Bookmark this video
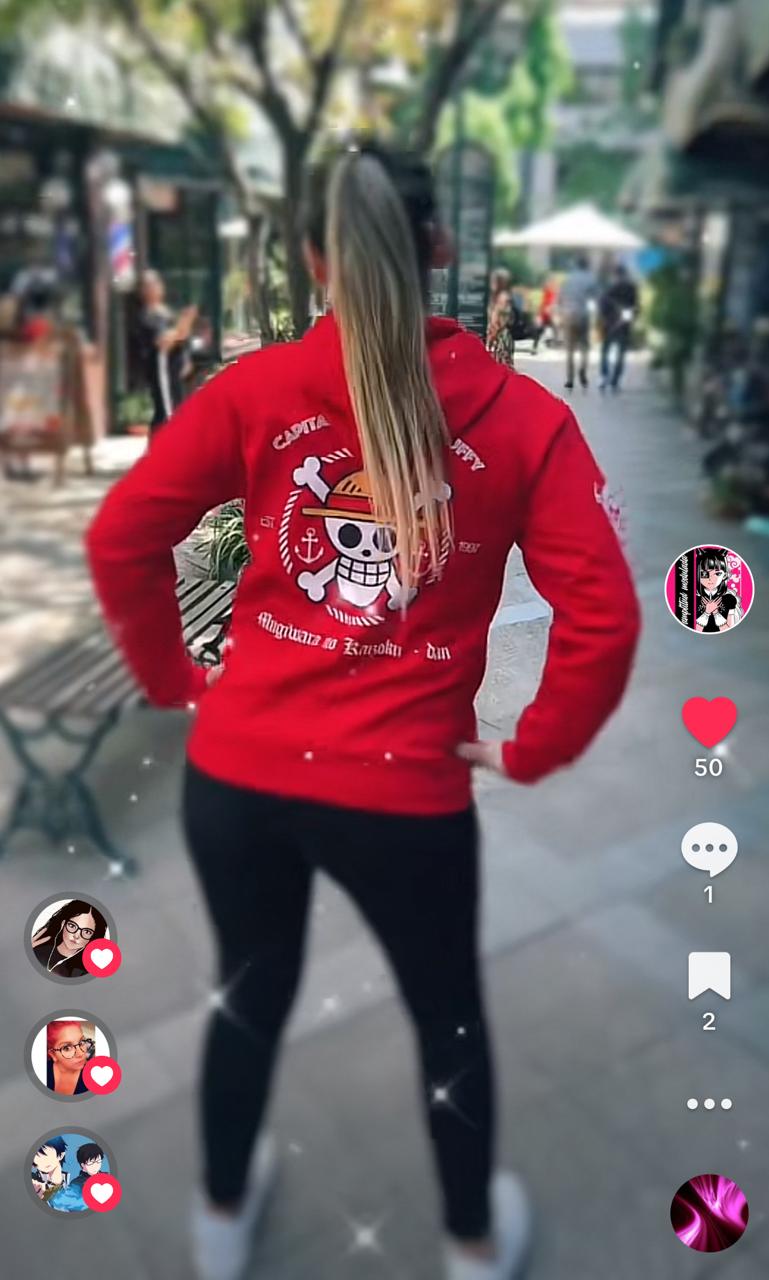The width and height of the screenshot is (769, 1280). (x=709, y=976)
